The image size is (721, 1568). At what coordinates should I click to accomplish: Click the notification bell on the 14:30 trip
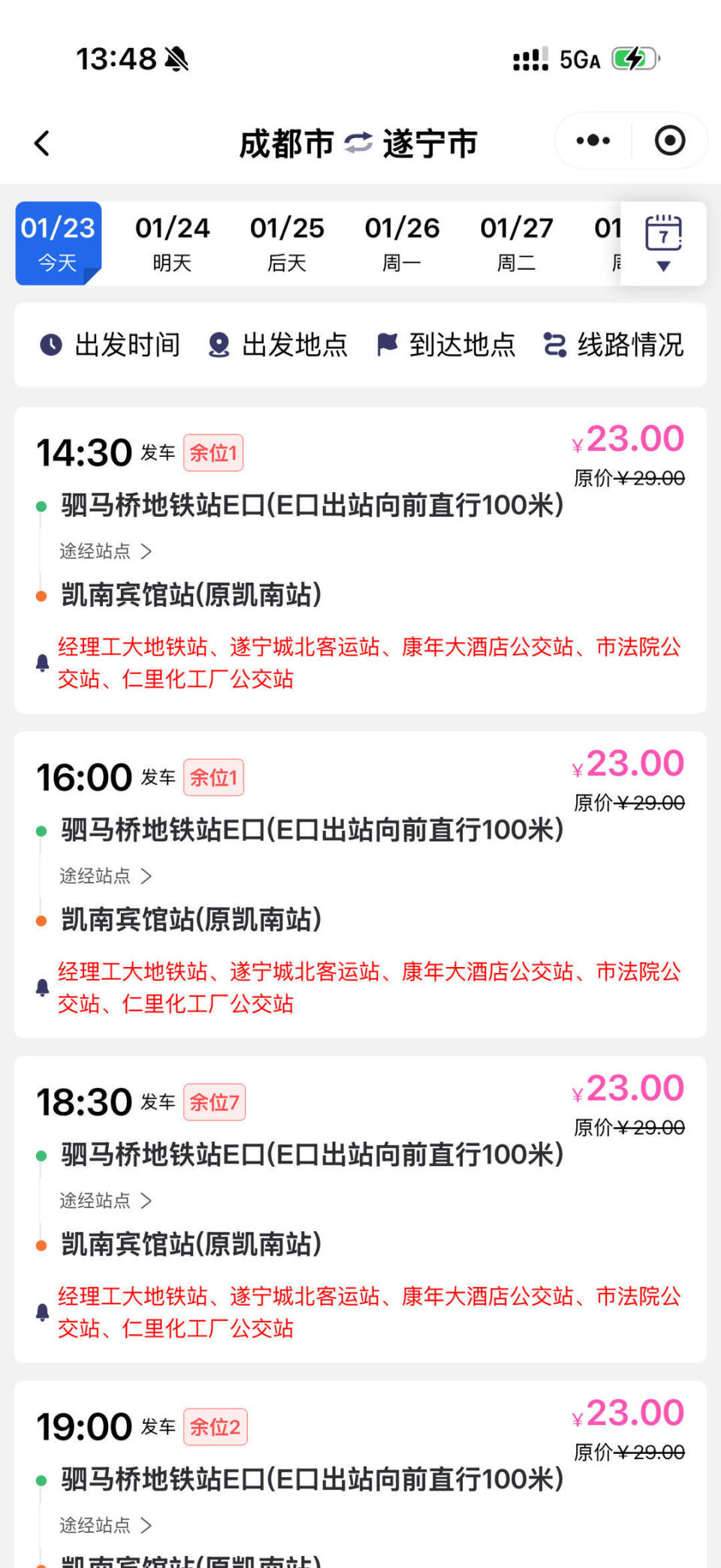(43, 661)
